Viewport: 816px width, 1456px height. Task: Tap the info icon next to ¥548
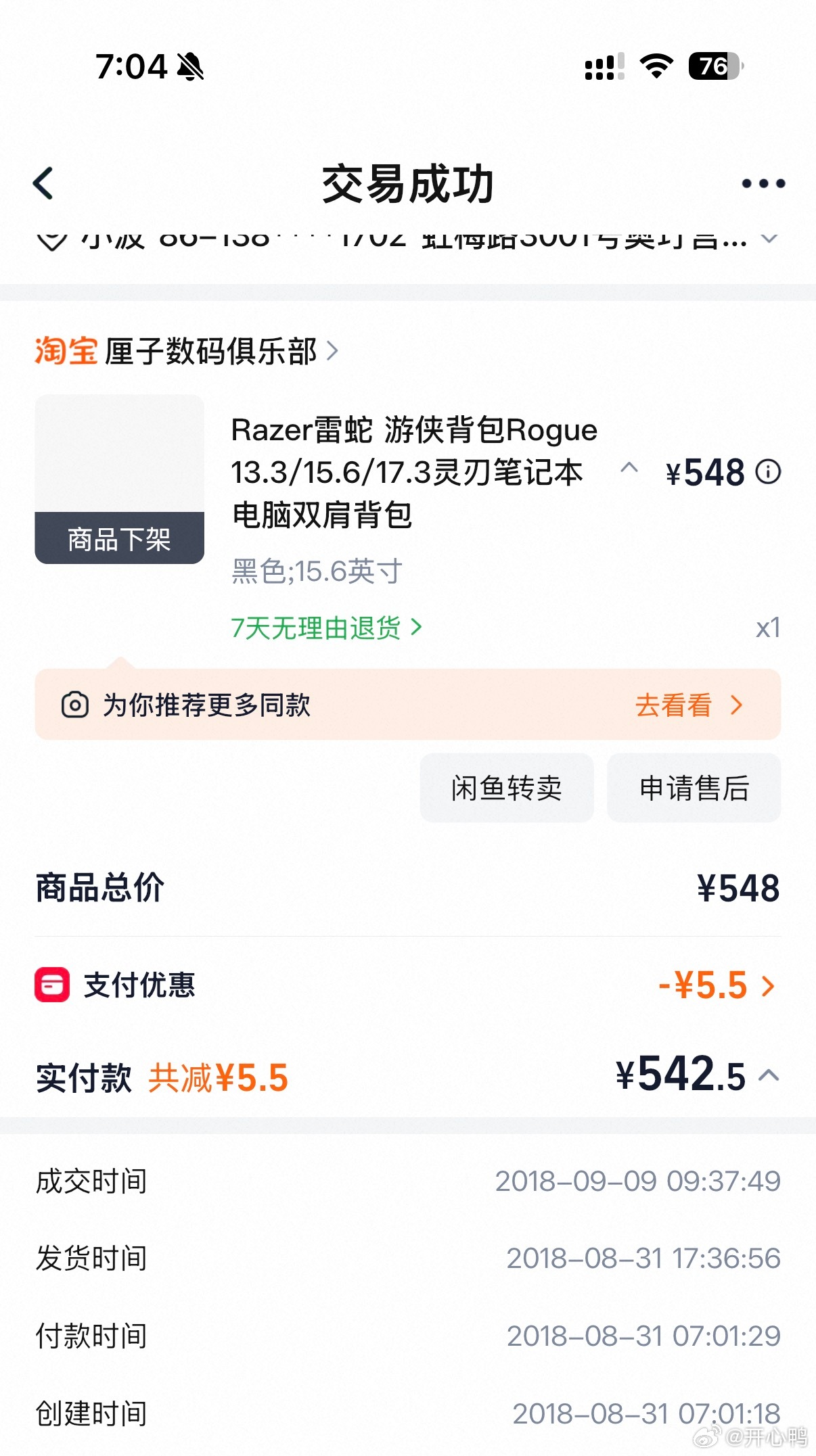tap(768, 471)
